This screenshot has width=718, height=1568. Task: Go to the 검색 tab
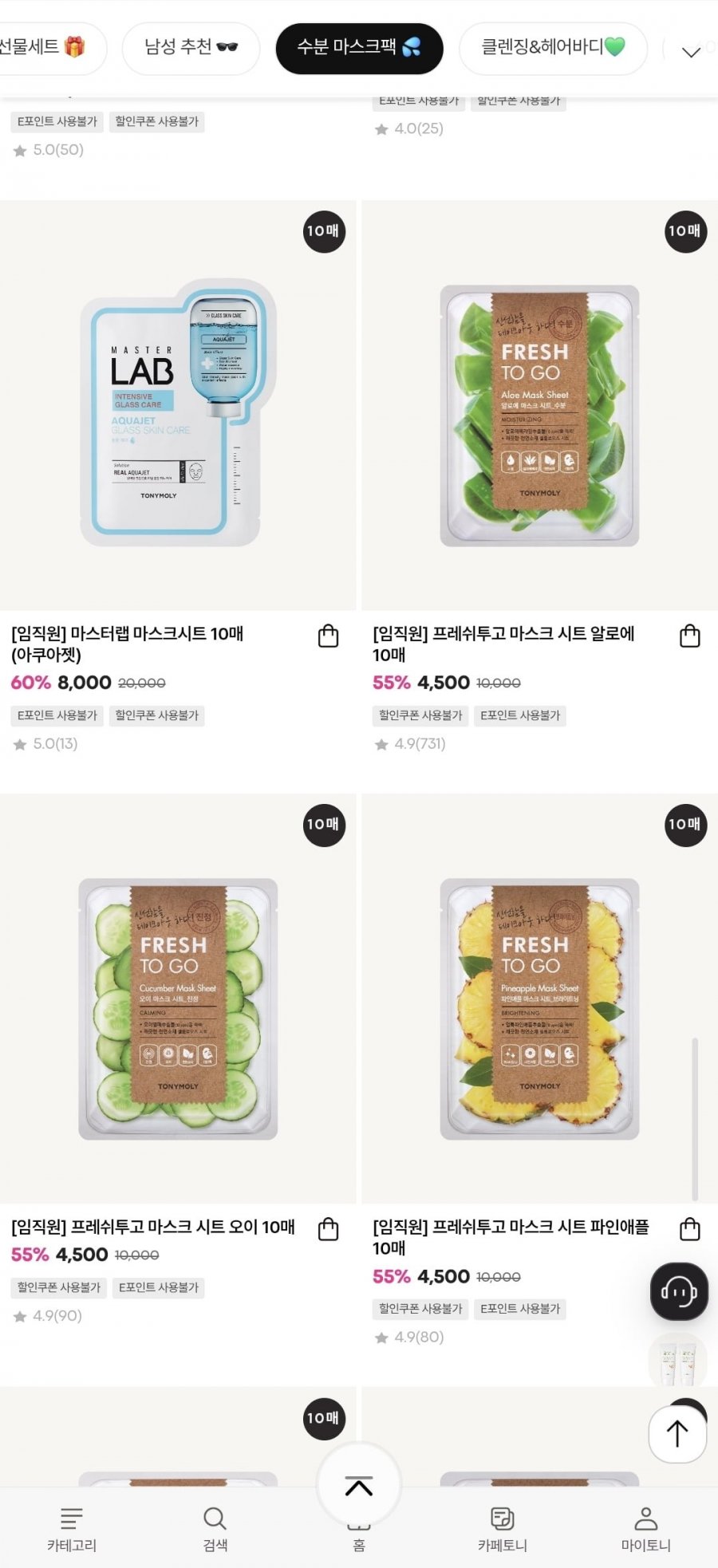pos(215,1528)
